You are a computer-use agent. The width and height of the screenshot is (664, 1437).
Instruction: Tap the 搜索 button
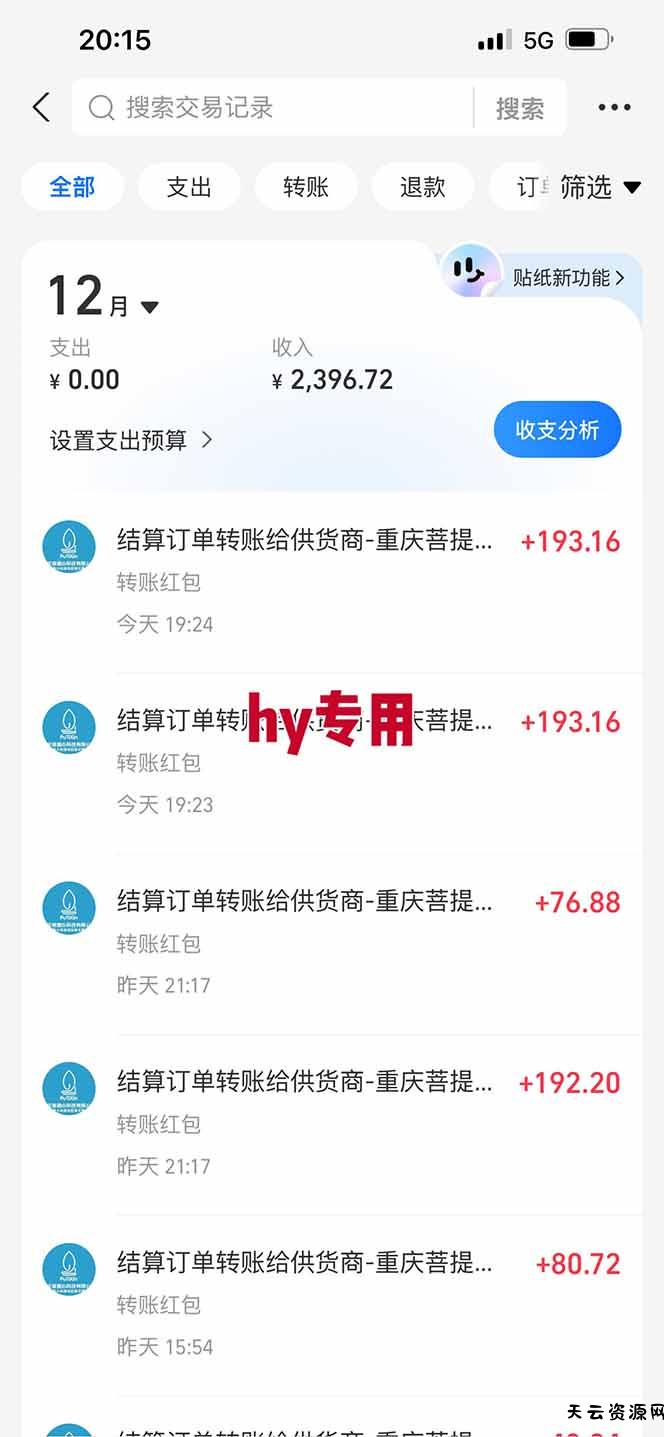click(x=520, y=108)
